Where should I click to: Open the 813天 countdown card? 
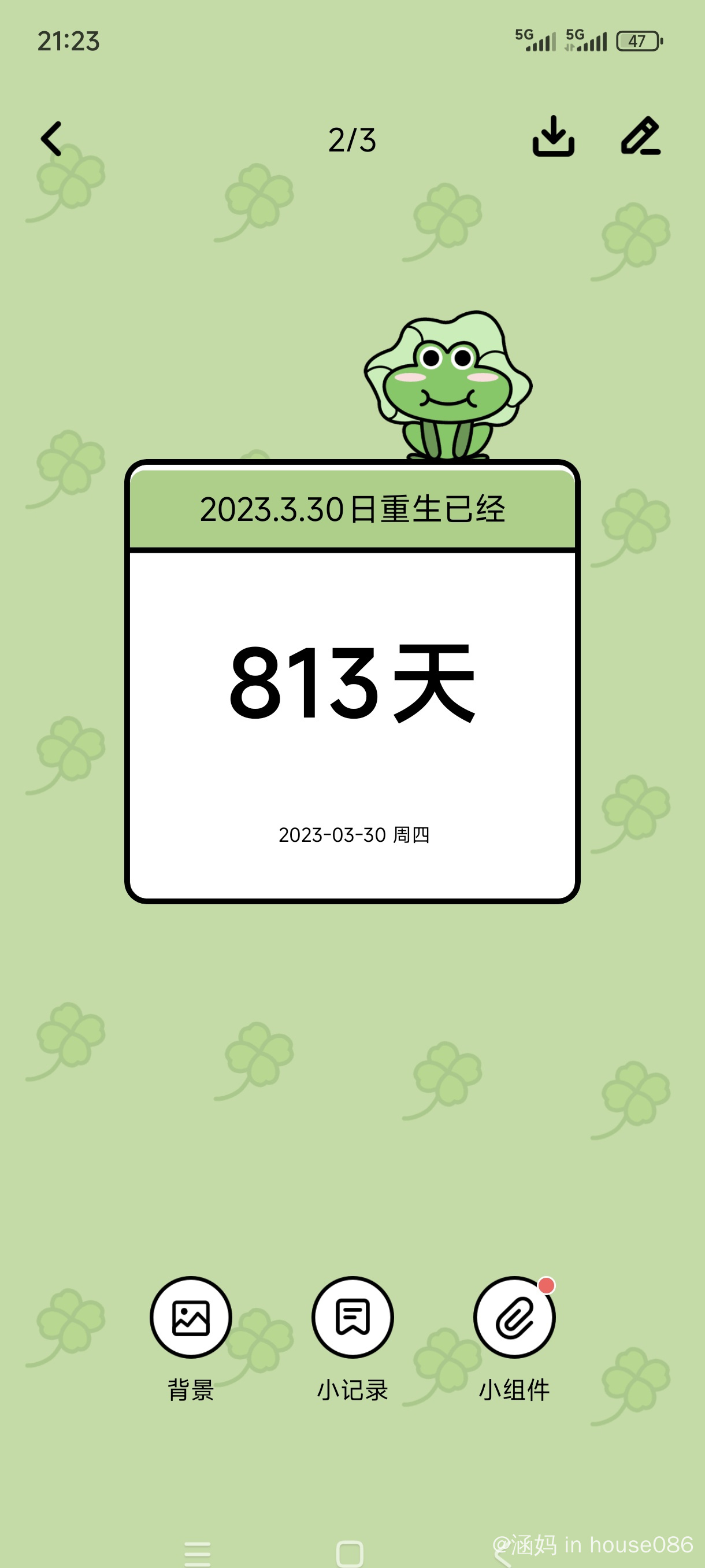pos(352,682)
